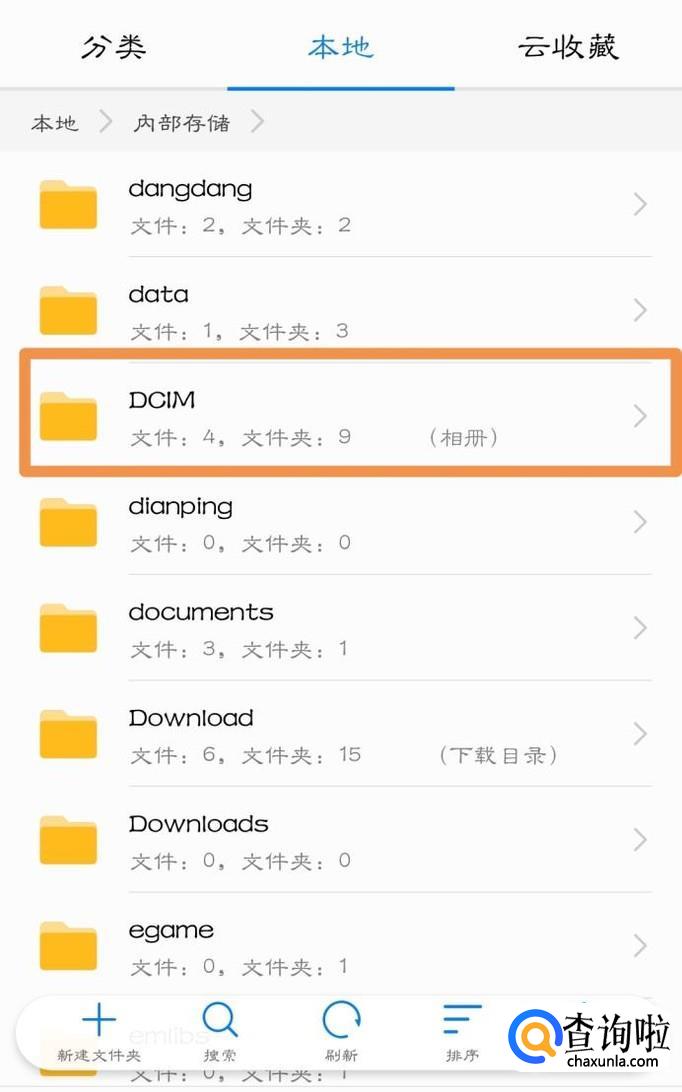The width and height of the screenshot is (682, 1092).
Task: Open the Download folder
Action: [340, 735]
